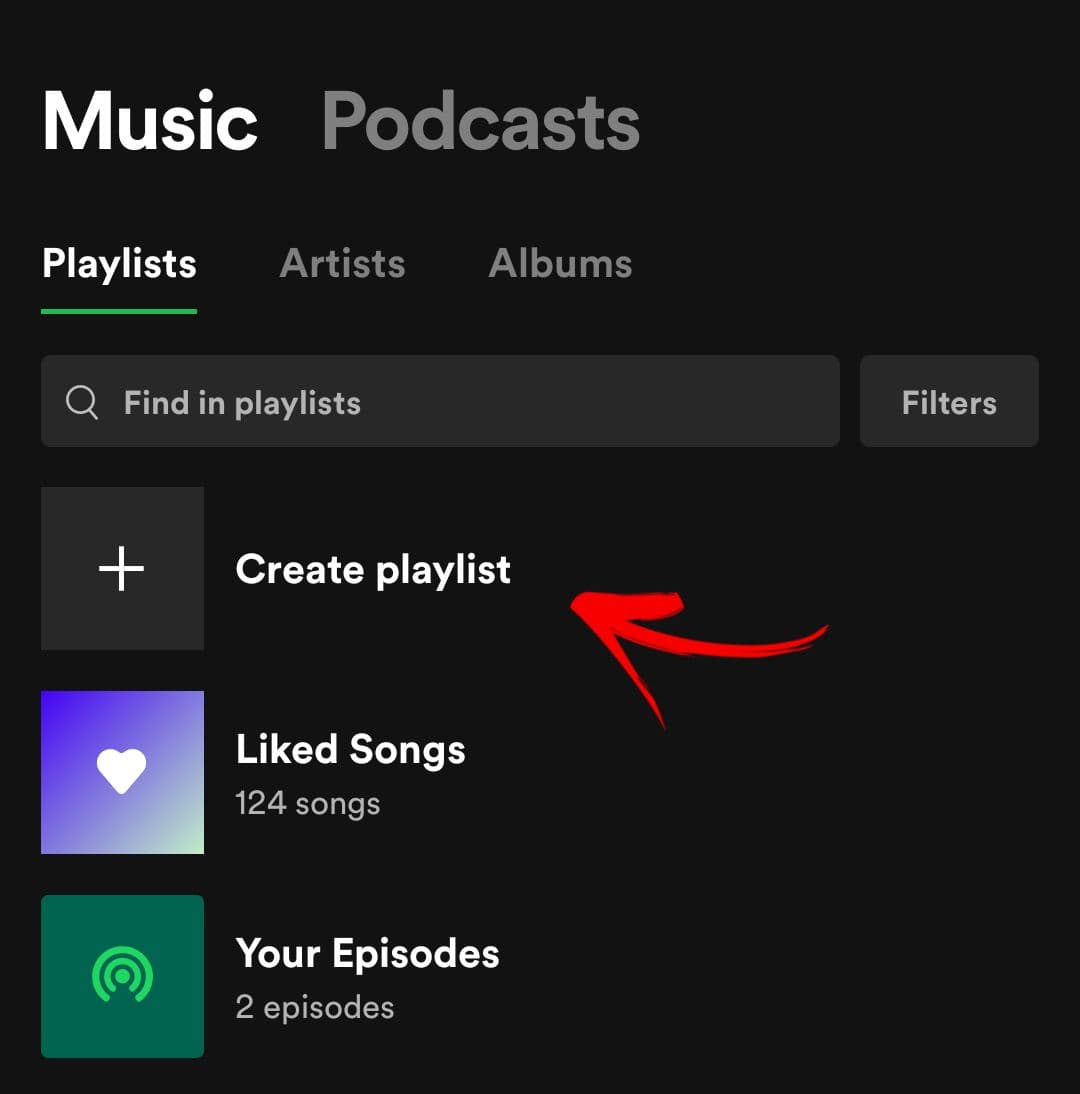The image size is (1080, 1094).
Task: Tap the Find in playlists search box
Action: pyautogui.click(x=440, y=402)
